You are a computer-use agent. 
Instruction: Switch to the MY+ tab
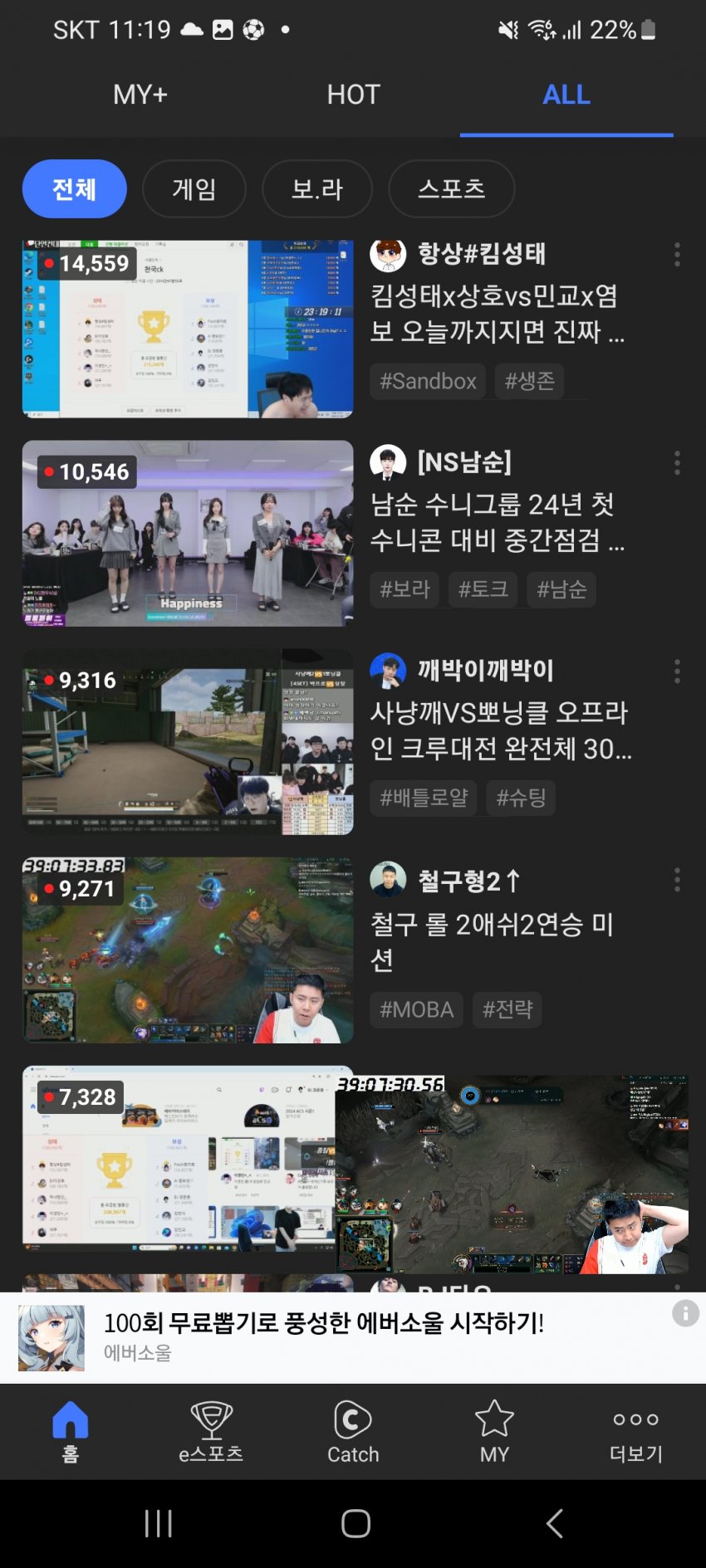[140, 95]
